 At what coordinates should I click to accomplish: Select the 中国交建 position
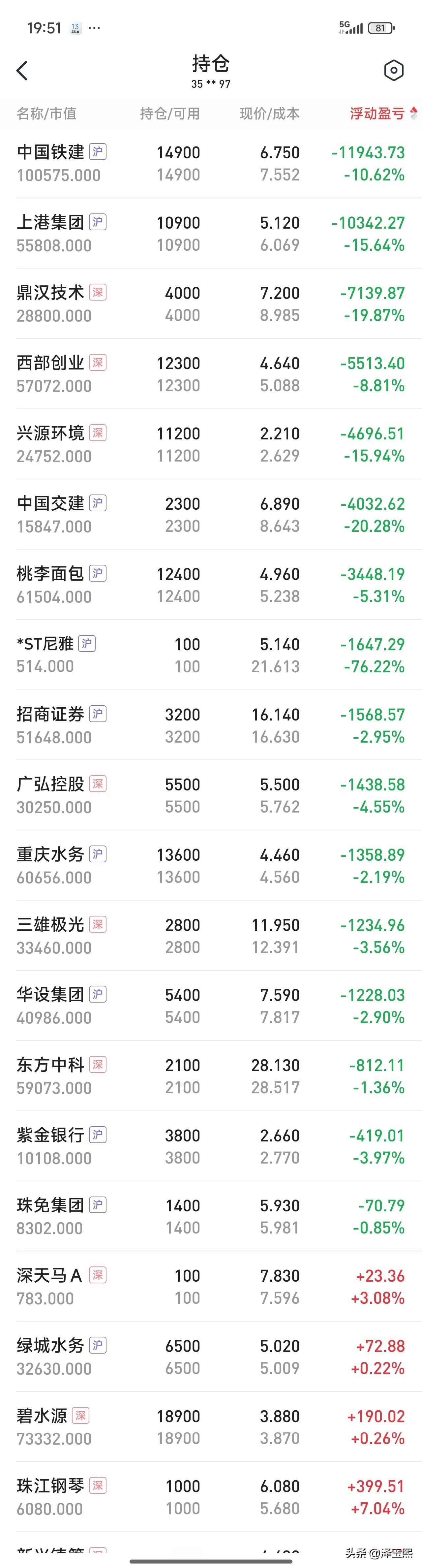coord(211,514)
